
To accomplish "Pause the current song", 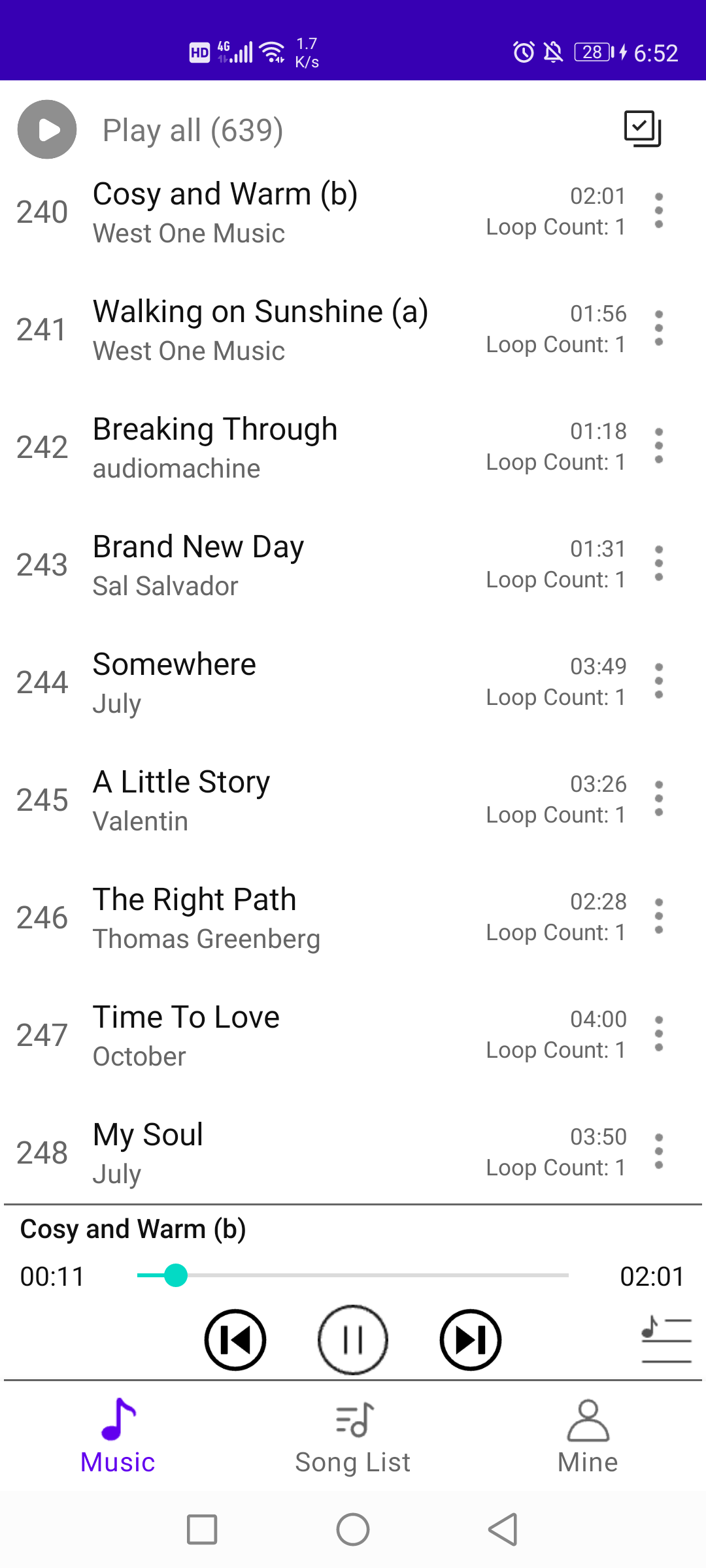I will click(x=353, y=1340).
